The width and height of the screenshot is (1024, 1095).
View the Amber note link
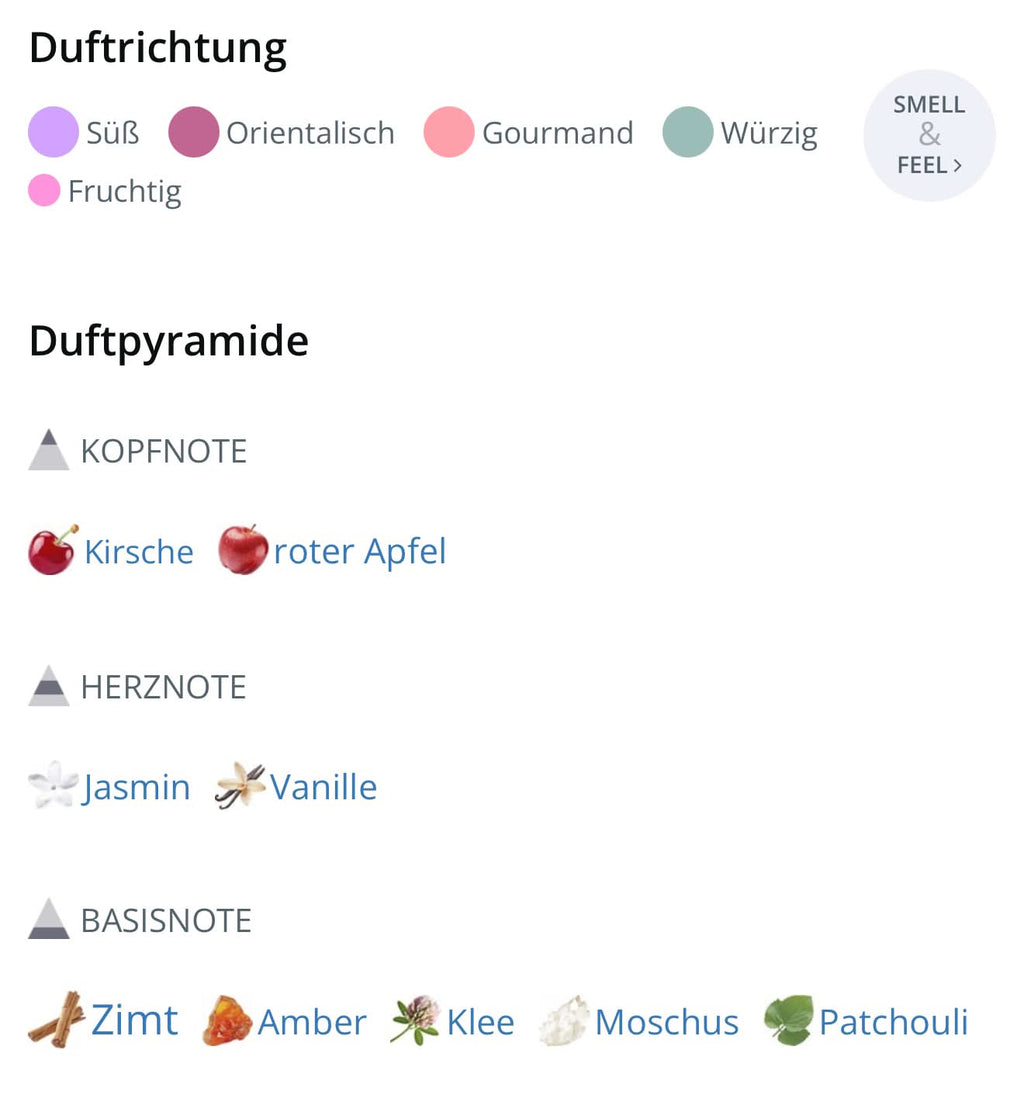pyautogui.click(x=311, y=1023)
